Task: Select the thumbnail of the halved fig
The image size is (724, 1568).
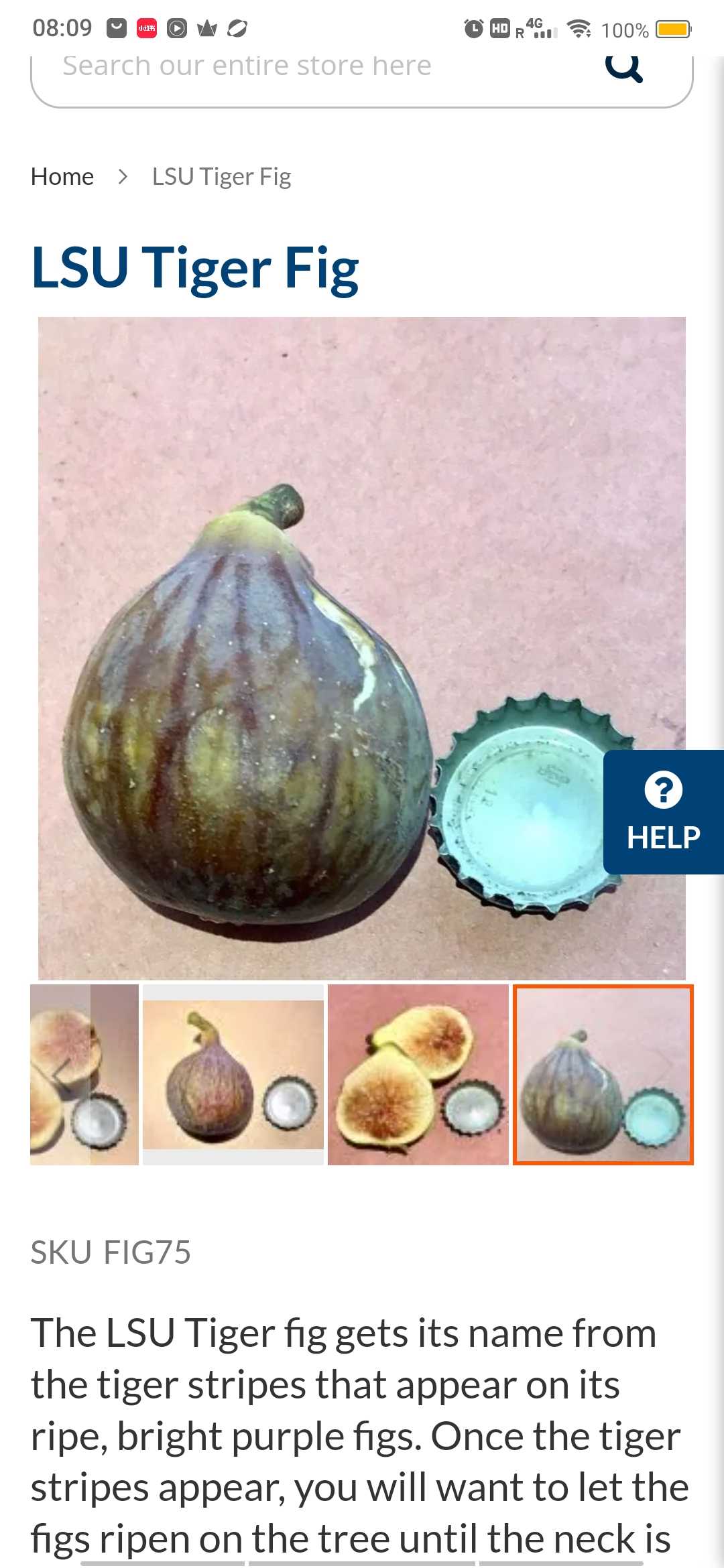Action: point(418,1075)
